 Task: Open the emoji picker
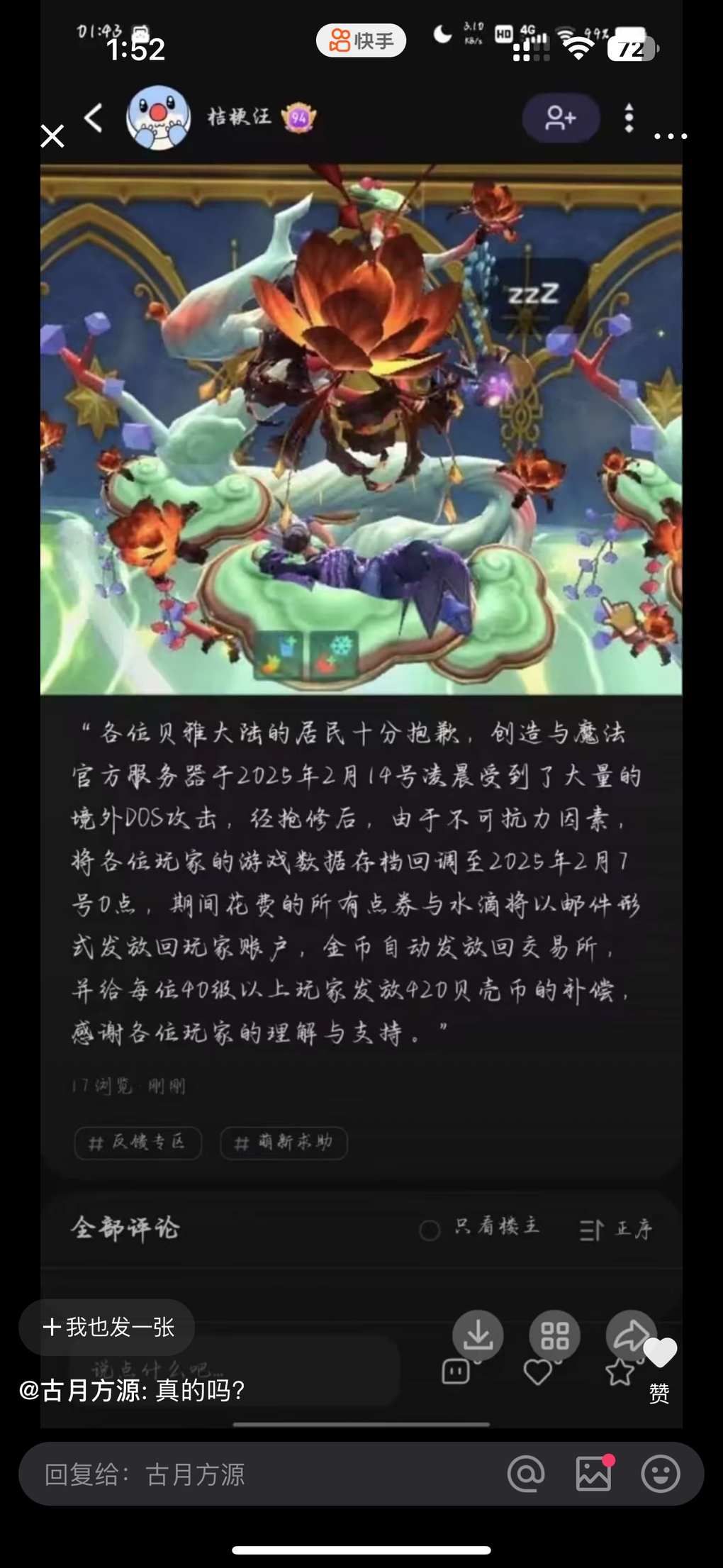pyautogui.click(x=660, y=1474)
